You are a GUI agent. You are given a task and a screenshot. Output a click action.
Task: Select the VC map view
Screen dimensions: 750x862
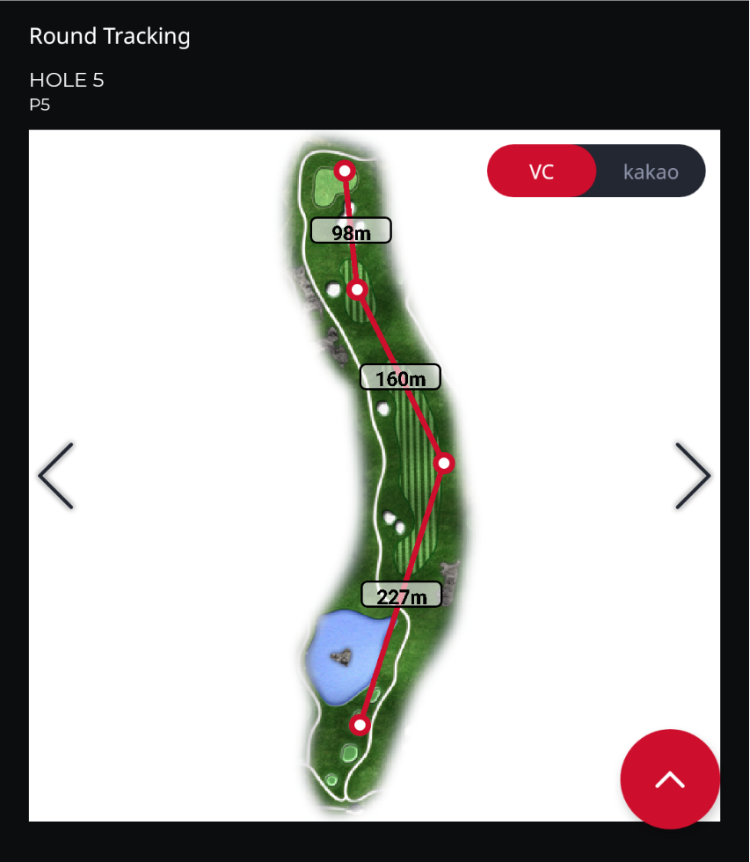(541, 172)
